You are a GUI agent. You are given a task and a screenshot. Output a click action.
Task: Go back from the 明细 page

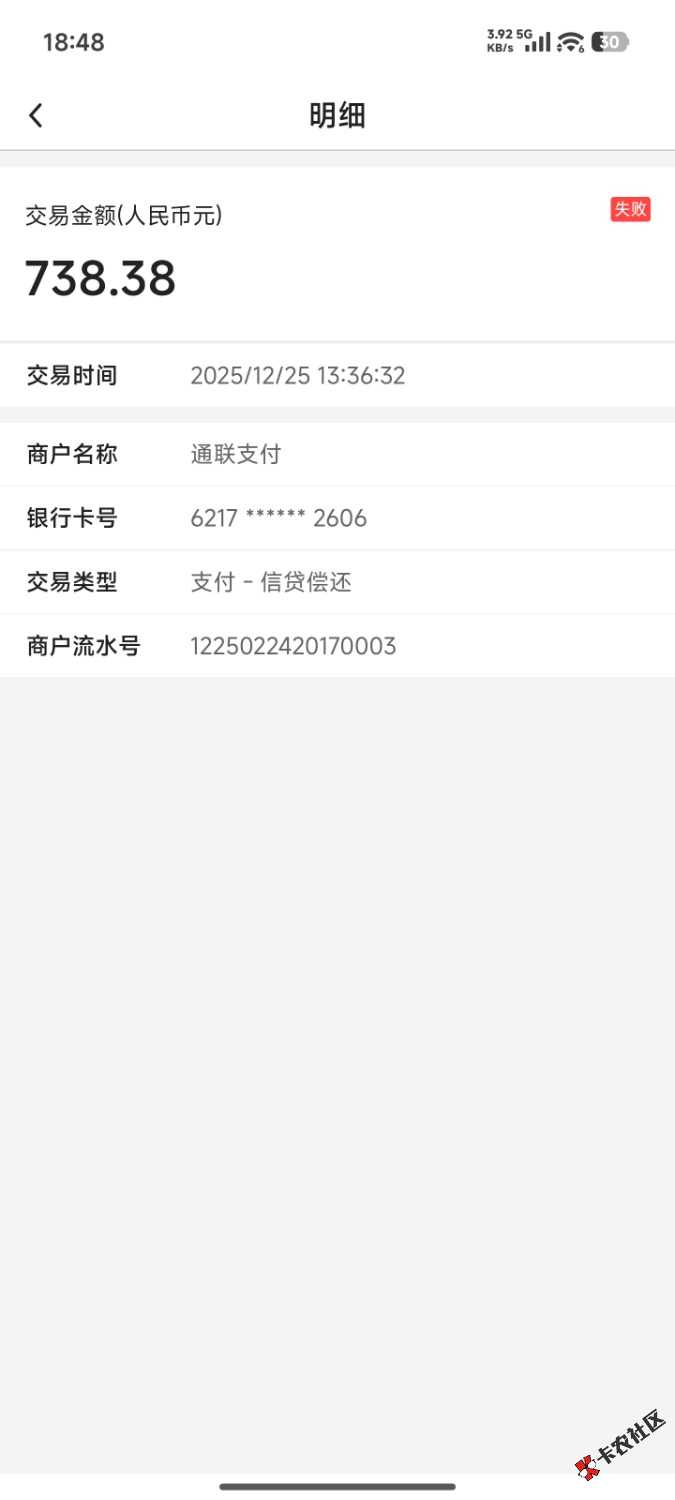tap(36, 116)
